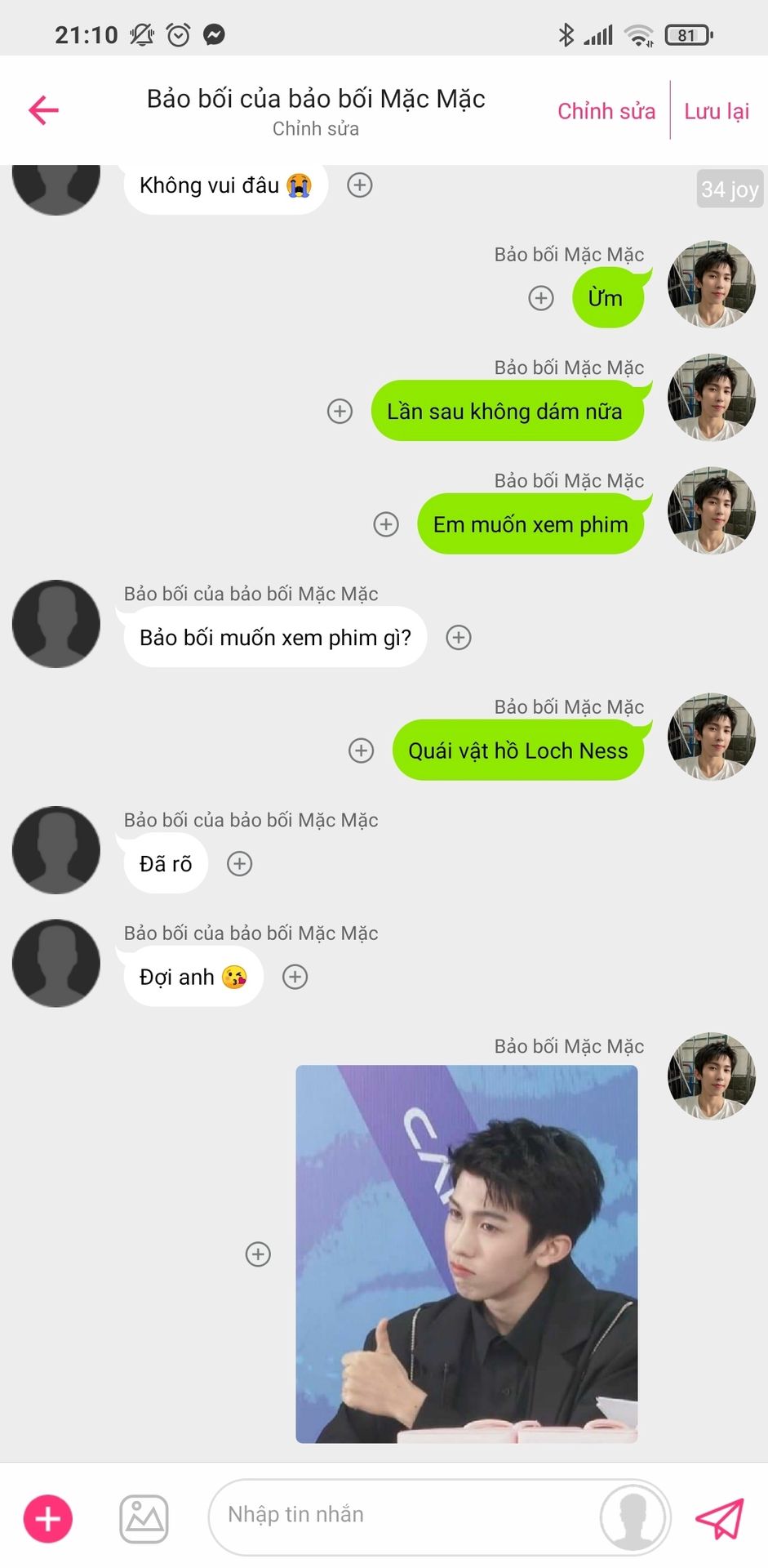Tap Chỉnh sửa in the header
Image resolution: width=768 pixels, height=1568 pixels.
pyautogui.click(x=606, y=111)
